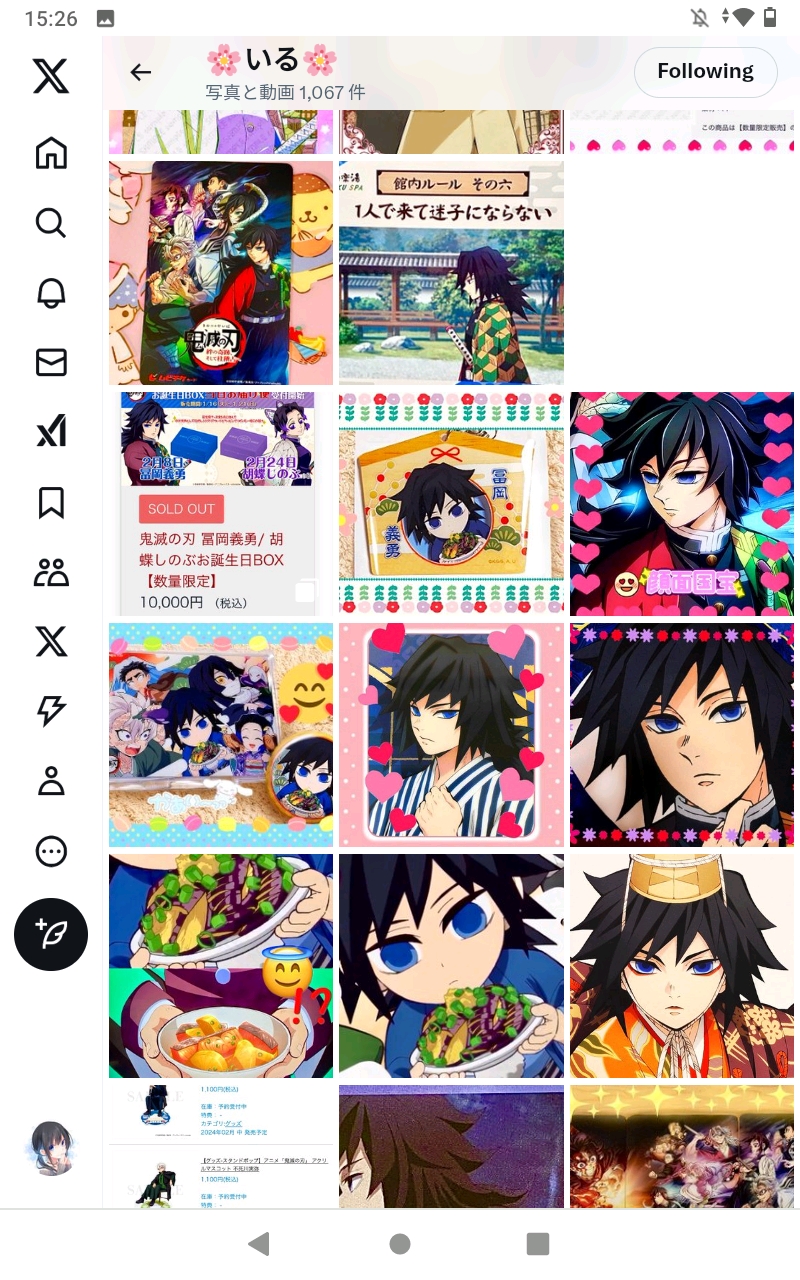Open the lightning bolt sidebar item
This screenshot has width=800, height=1280.
(51, 711)
